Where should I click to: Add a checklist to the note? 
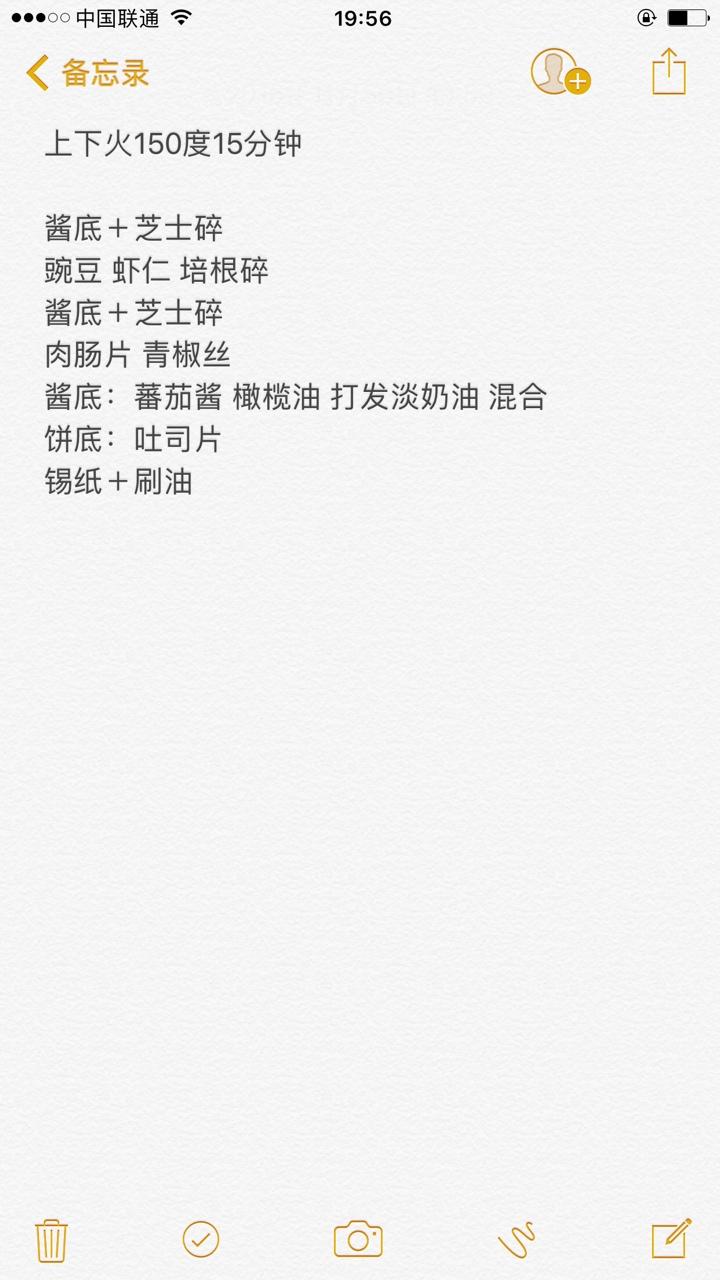coord(200,1239)
